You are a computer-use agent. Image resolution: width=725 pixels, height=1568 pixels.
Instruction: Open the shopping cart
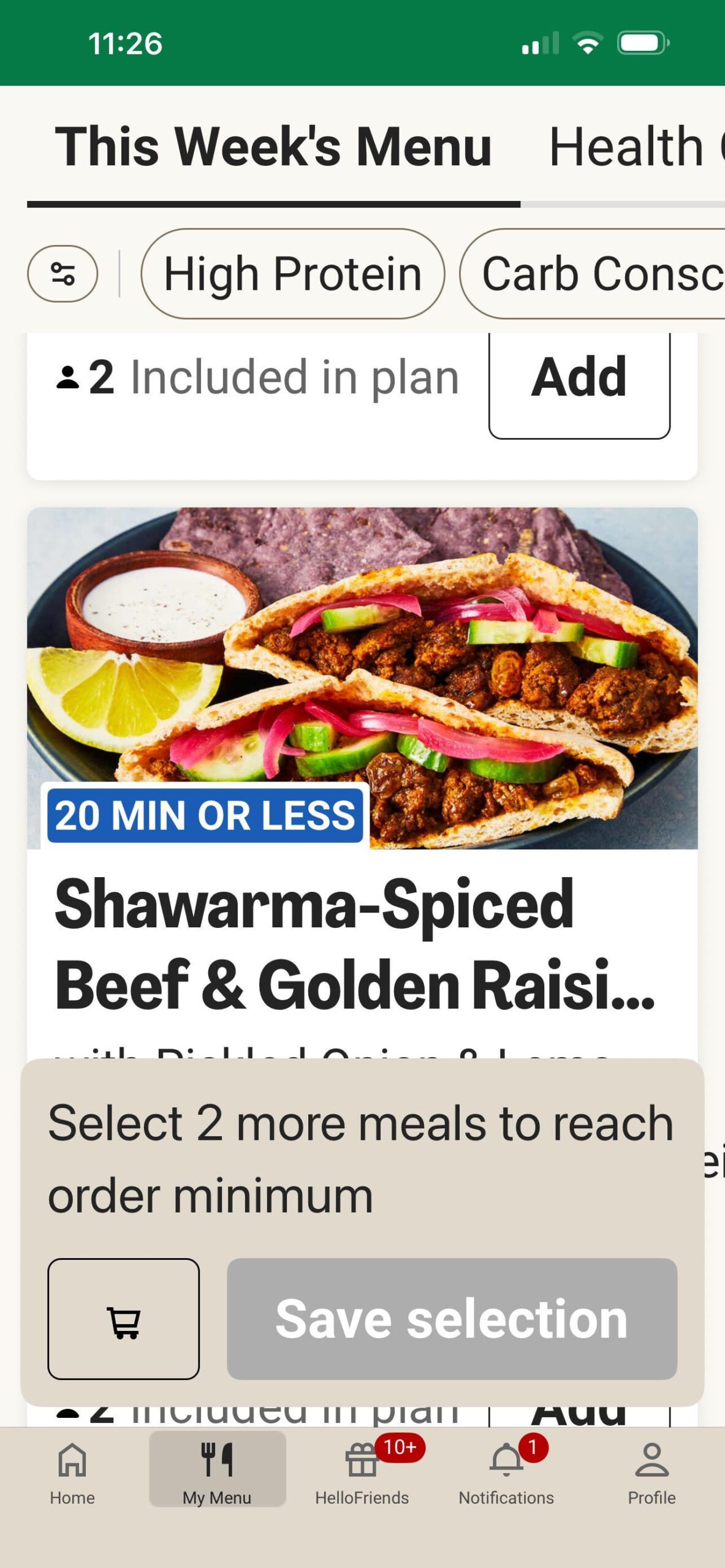[124, 1319]
